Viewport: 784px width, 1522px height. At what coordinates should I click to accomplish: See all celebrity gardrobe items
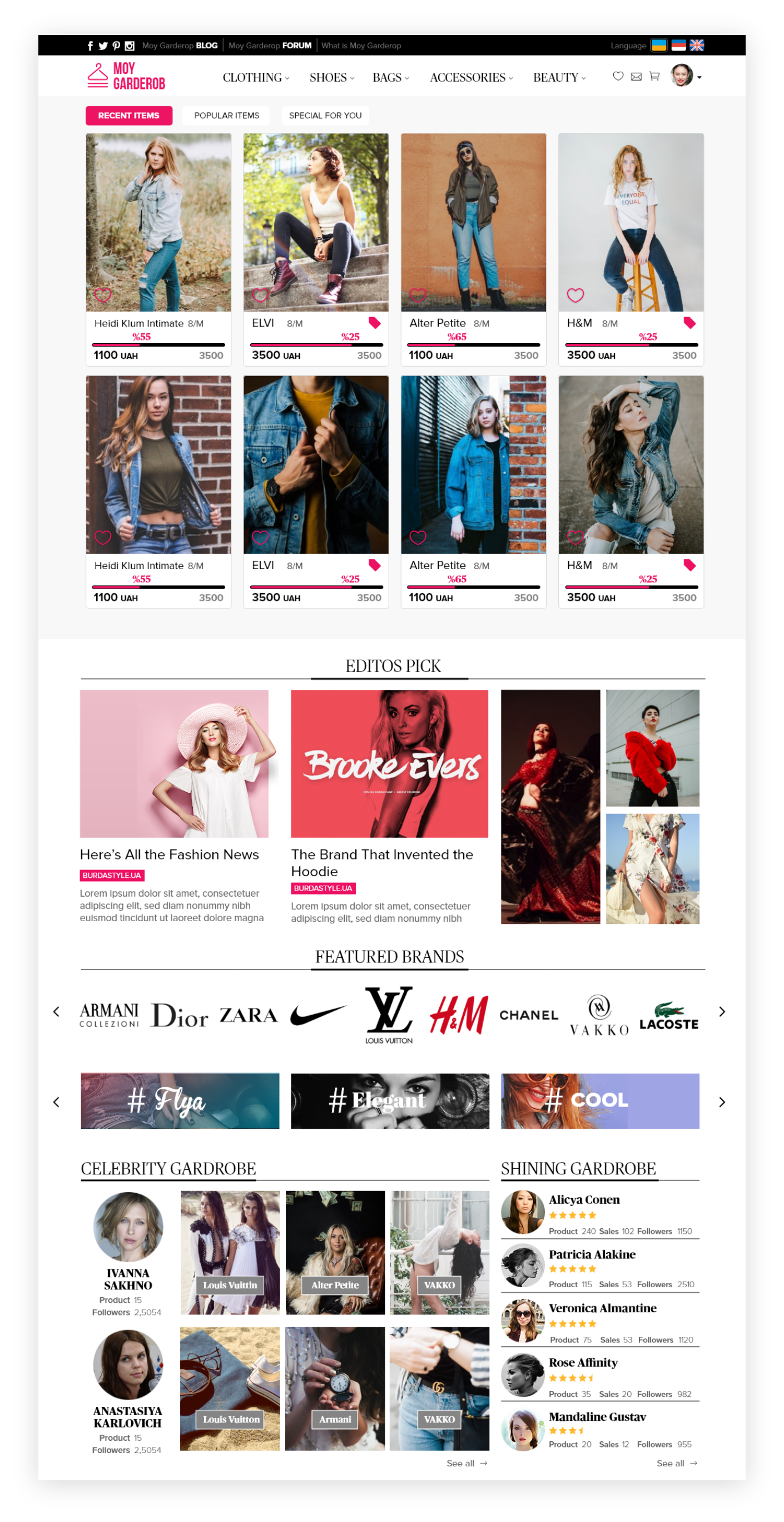467,1463
